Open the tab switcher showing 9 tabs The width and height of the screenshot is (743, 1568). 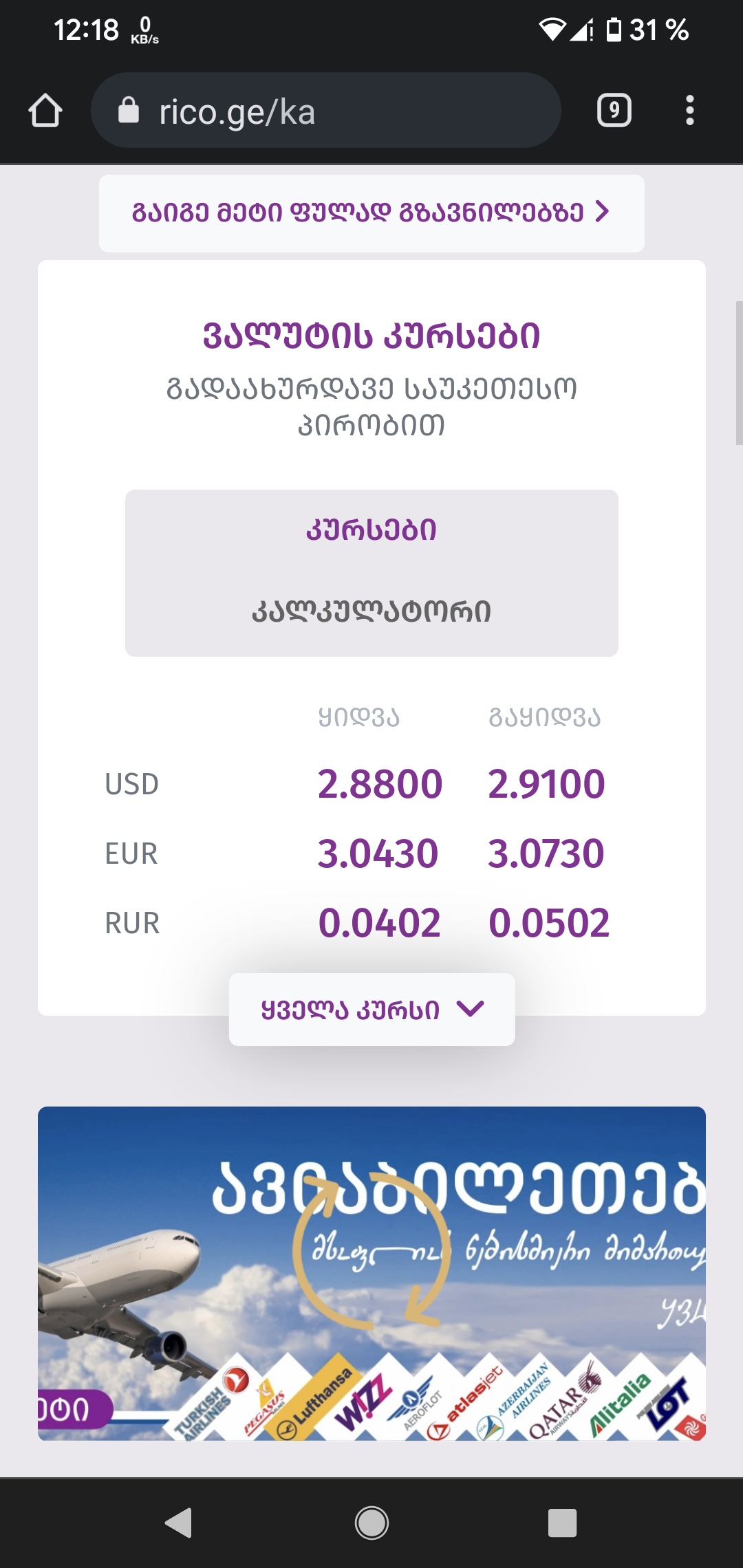pyautogui.click(x=614, y=111)
